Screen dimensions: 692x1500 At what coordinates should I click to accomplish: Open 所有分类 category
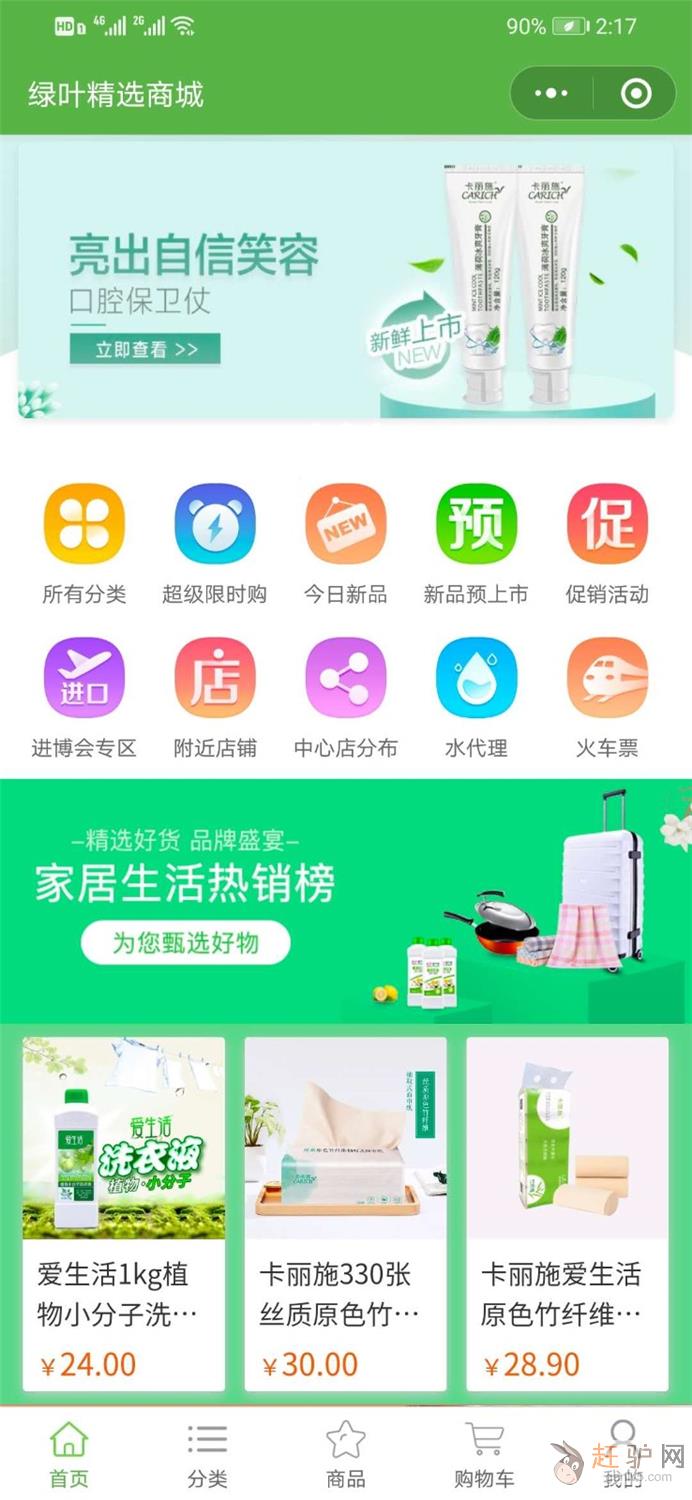(84, 524)
